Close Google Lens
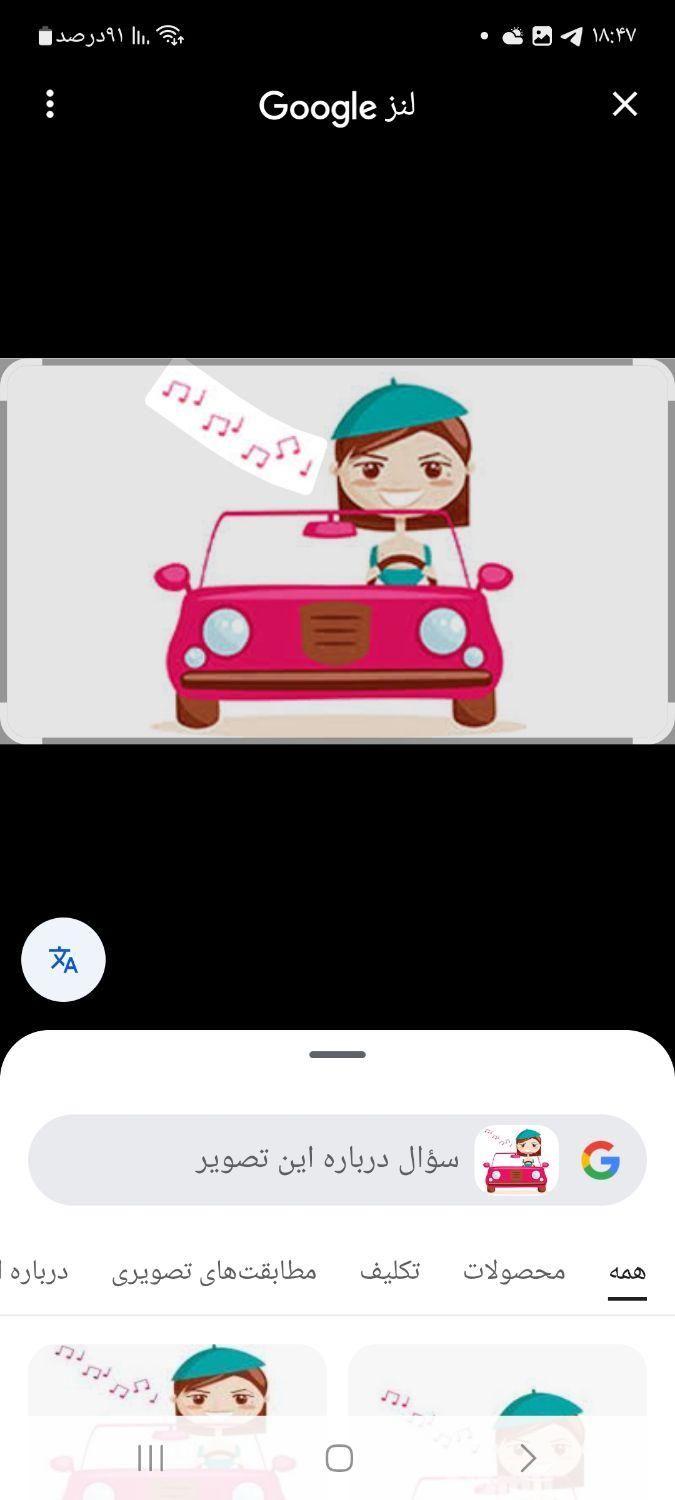This screenshot has height=1500, width=675. (624, 104)
